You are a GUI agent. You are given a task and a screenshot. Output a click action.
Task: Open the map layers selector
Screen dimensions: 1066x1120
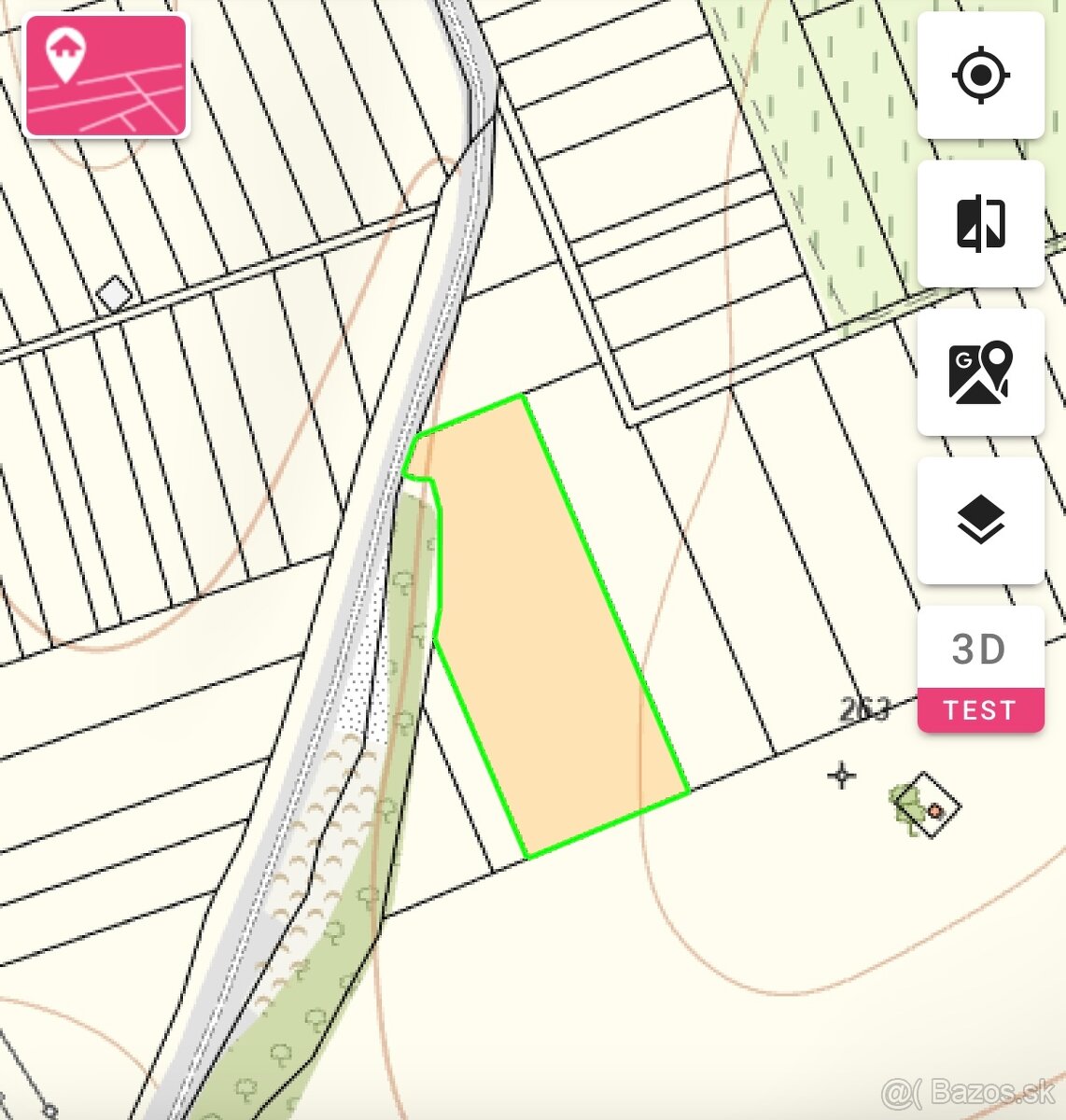980,521
